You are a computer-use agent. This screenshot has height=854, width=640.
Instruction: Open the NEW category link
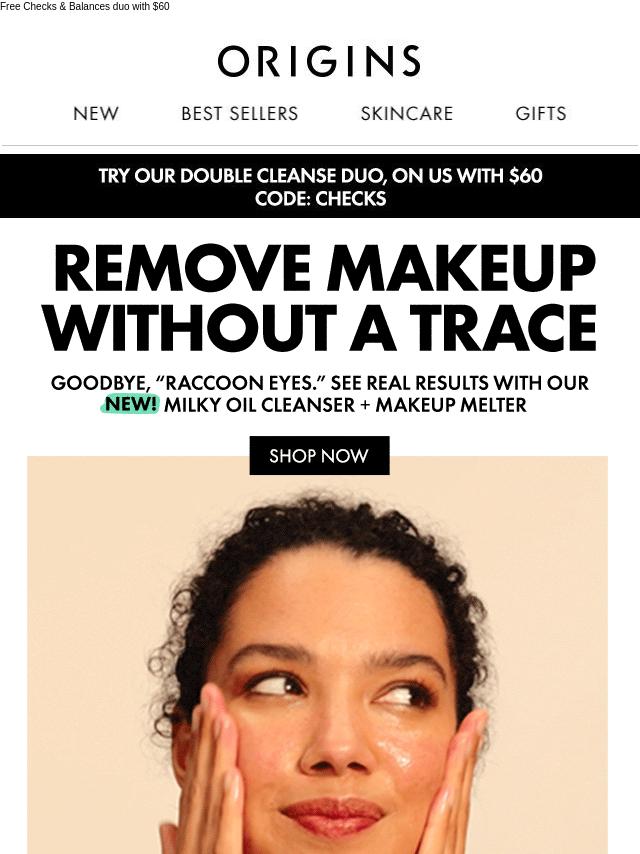96,114
